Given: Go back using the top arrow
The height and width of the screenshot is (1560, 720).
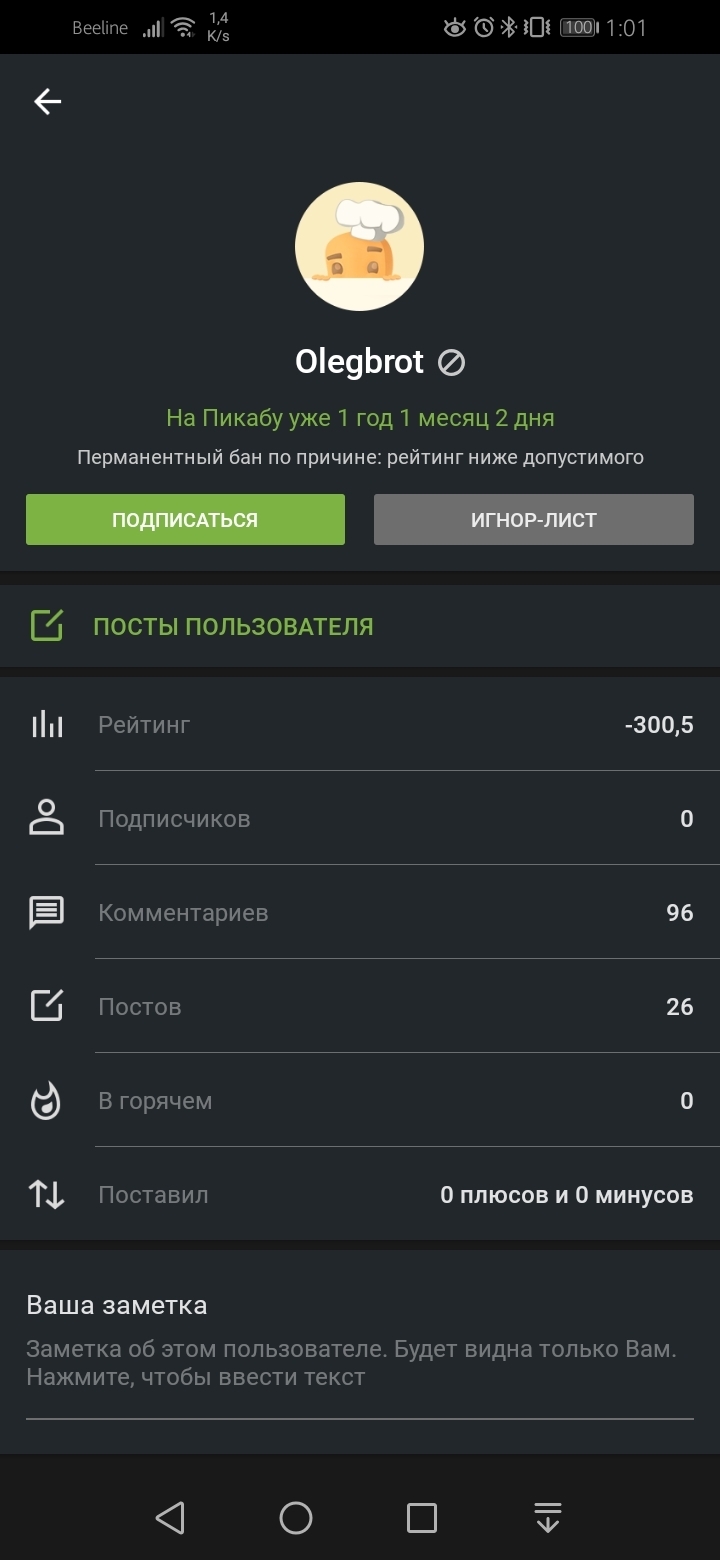Looking at the screenshot, I should point(47,101).
